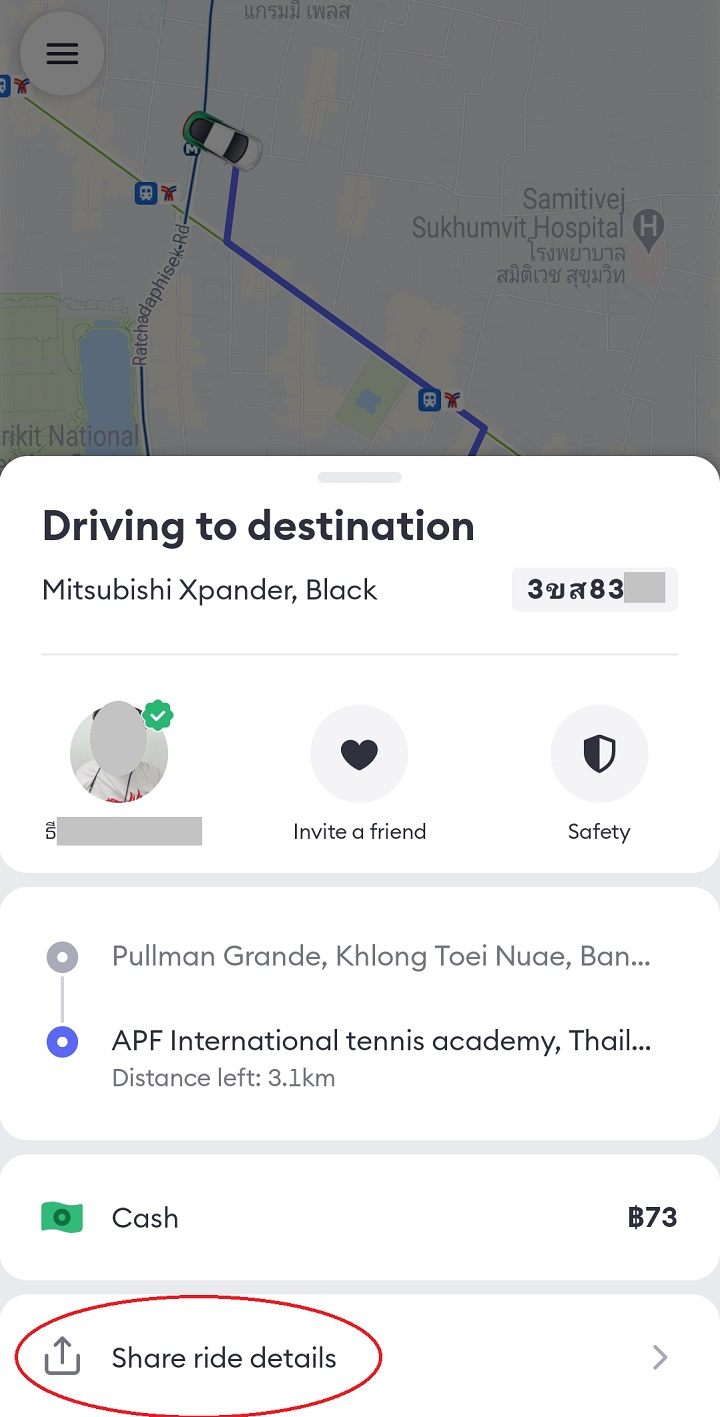This screenshot has height=1417, width=720.
Task: Open the Safety shield options
Action: pyautogui.click(x=599, y=754)
